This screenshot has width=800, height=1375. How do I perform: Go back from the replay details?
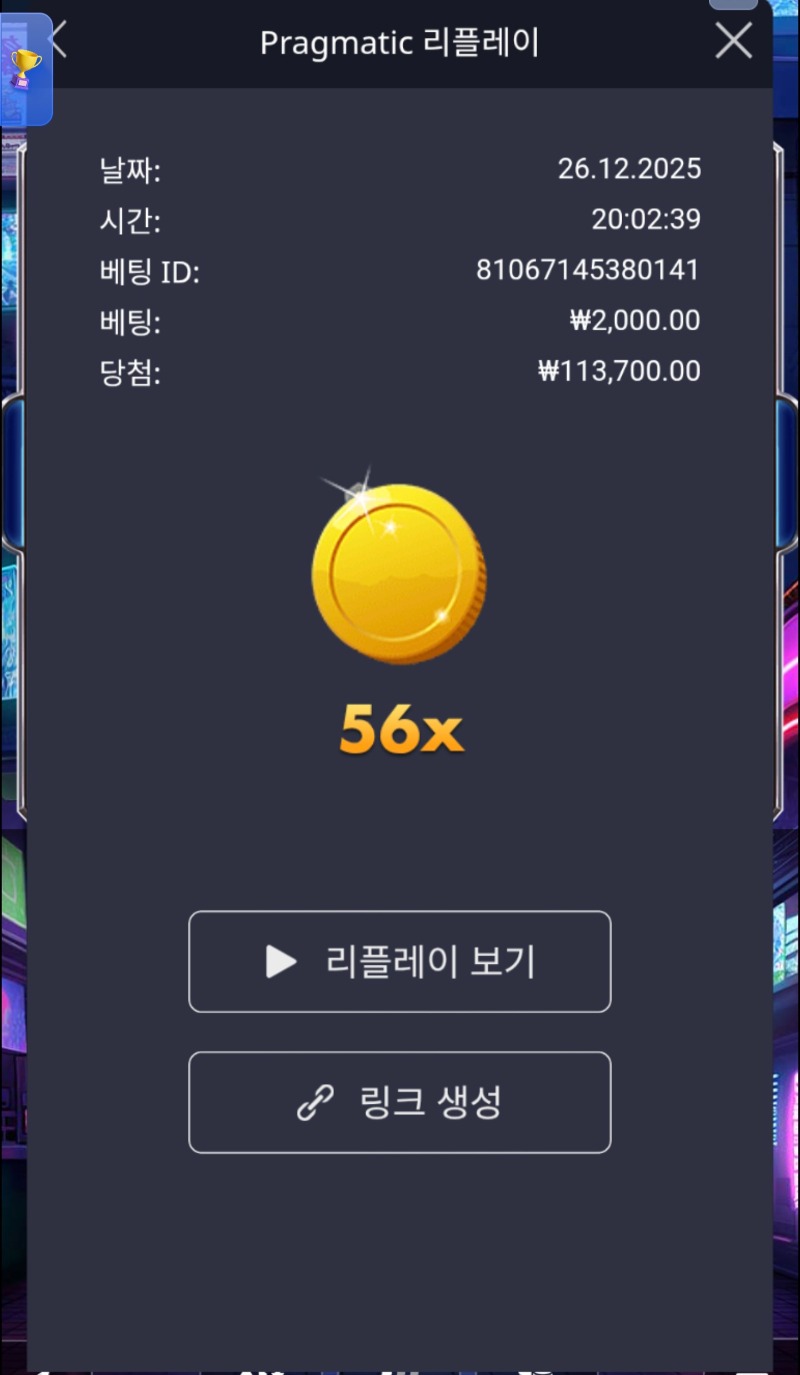tap(59, 40)
